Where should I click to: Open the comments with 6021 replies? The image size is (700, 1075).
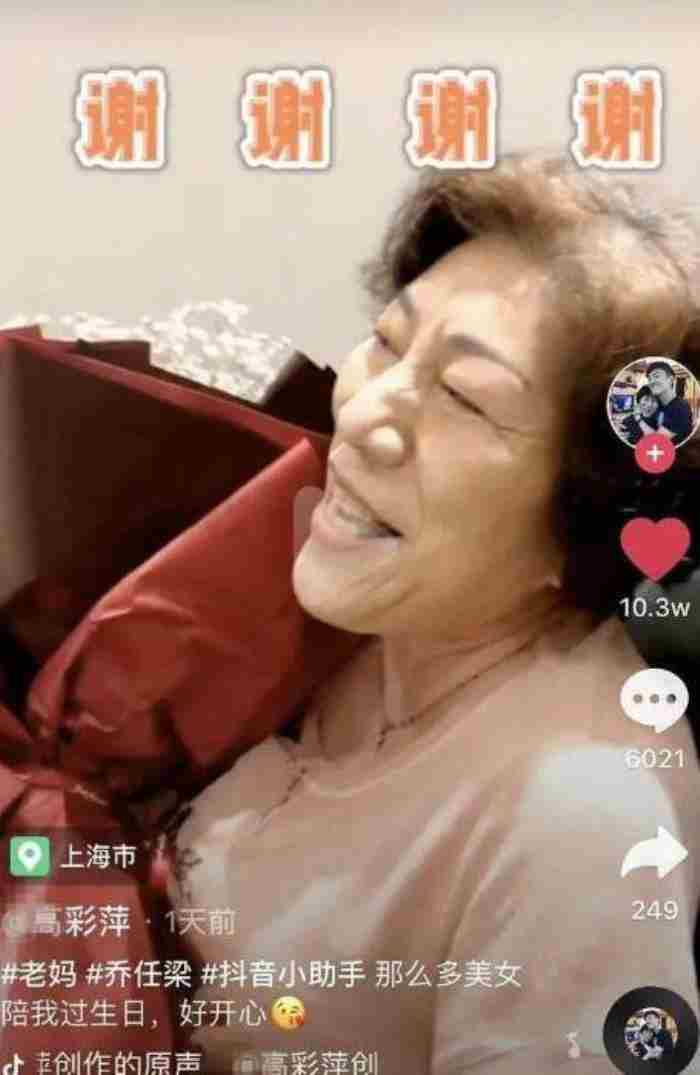pyautogui.click(x=654, y=699)
